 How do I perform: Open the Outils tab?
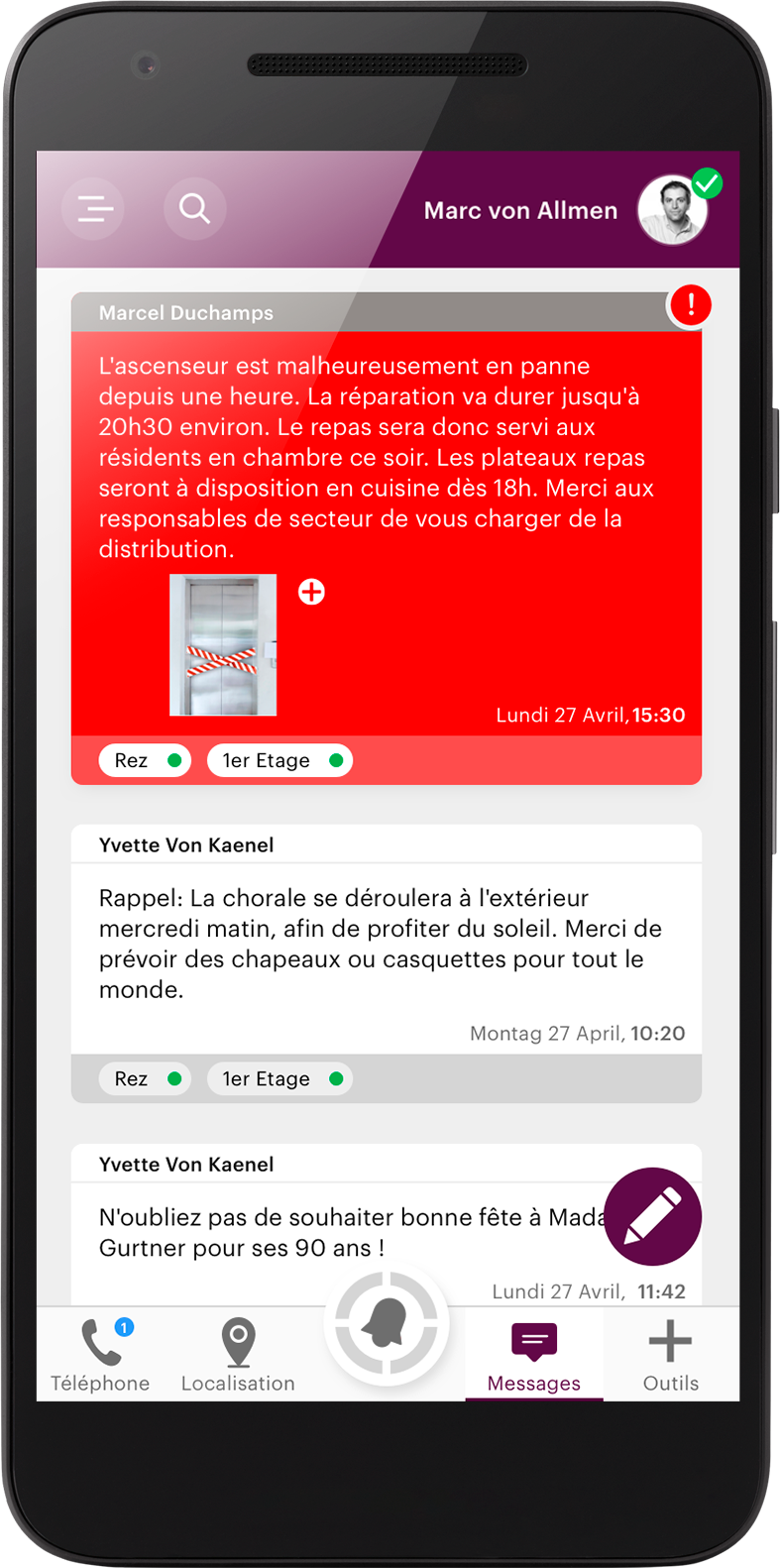point(671,1354)
